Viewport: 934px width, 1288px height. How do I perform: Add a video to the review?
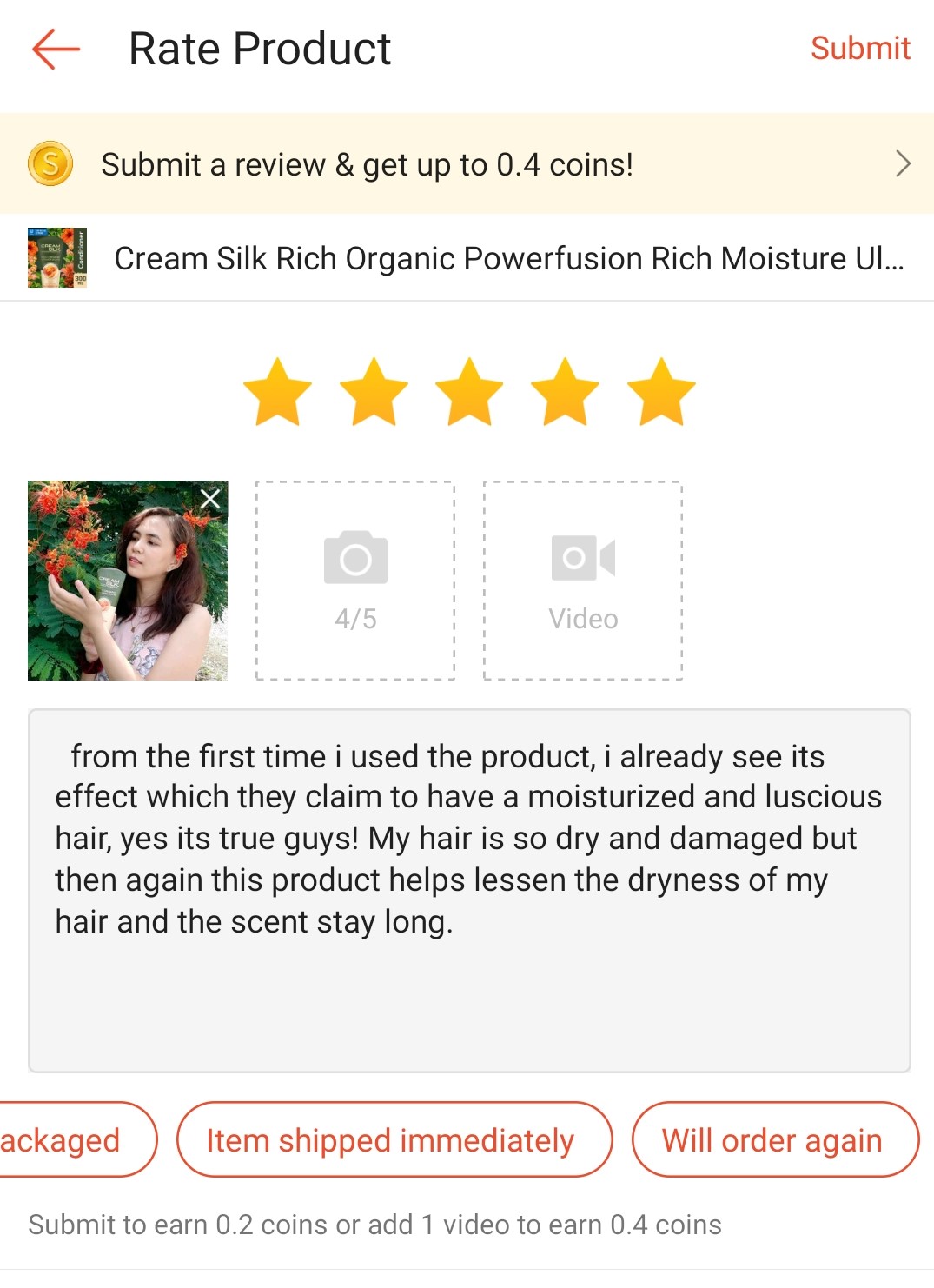coord(583,580)
